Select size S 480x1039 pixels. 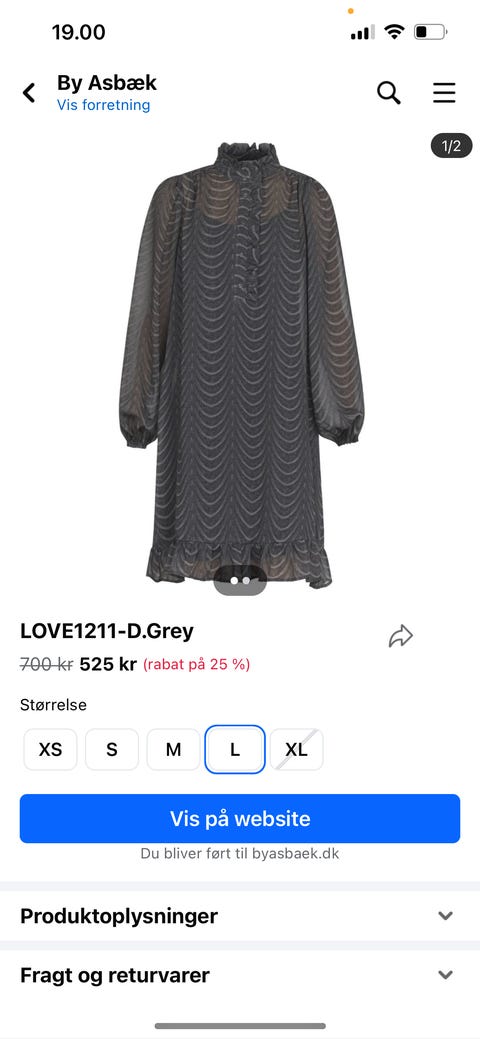(x=112, y=749)
